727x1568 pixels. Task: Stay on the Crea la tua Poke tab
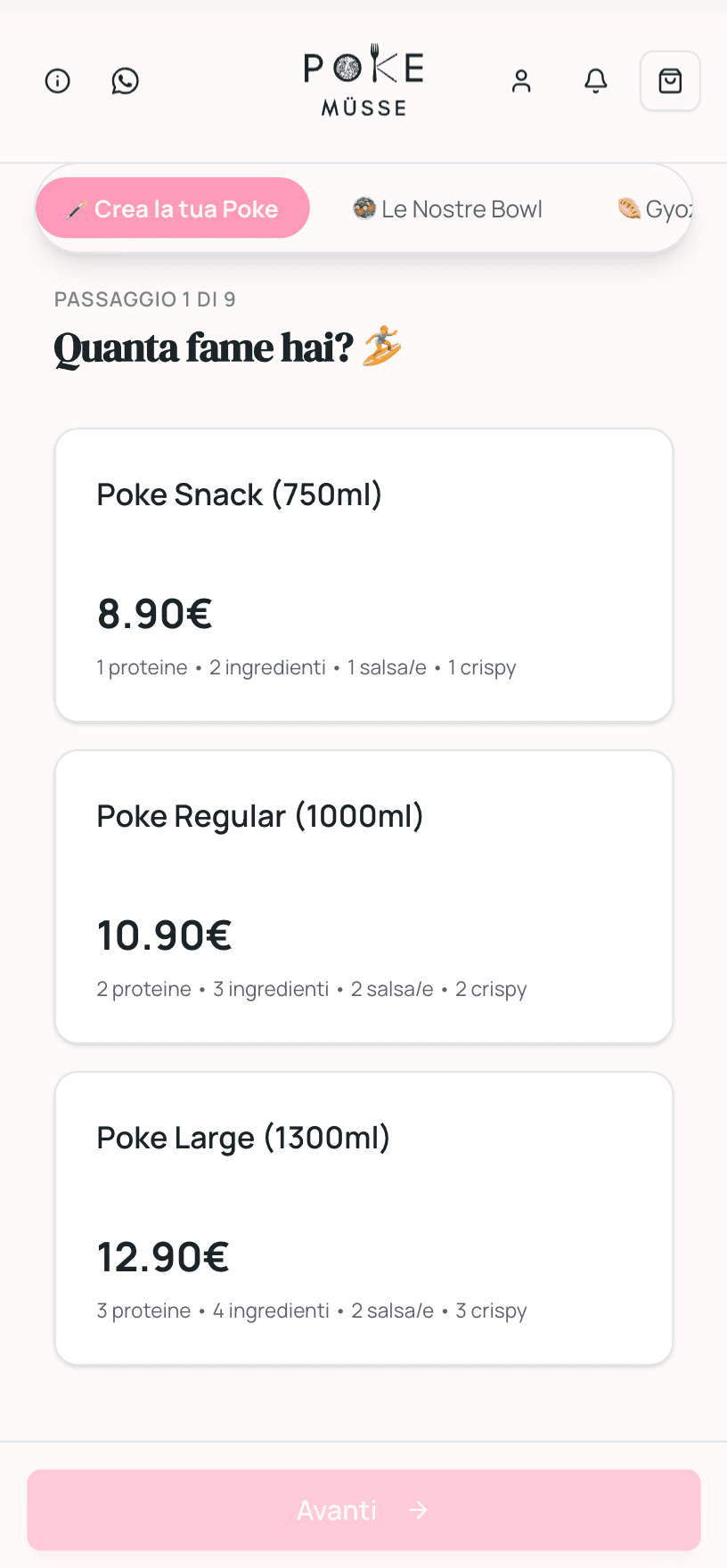pyautogui.click(x=172, y=208)
